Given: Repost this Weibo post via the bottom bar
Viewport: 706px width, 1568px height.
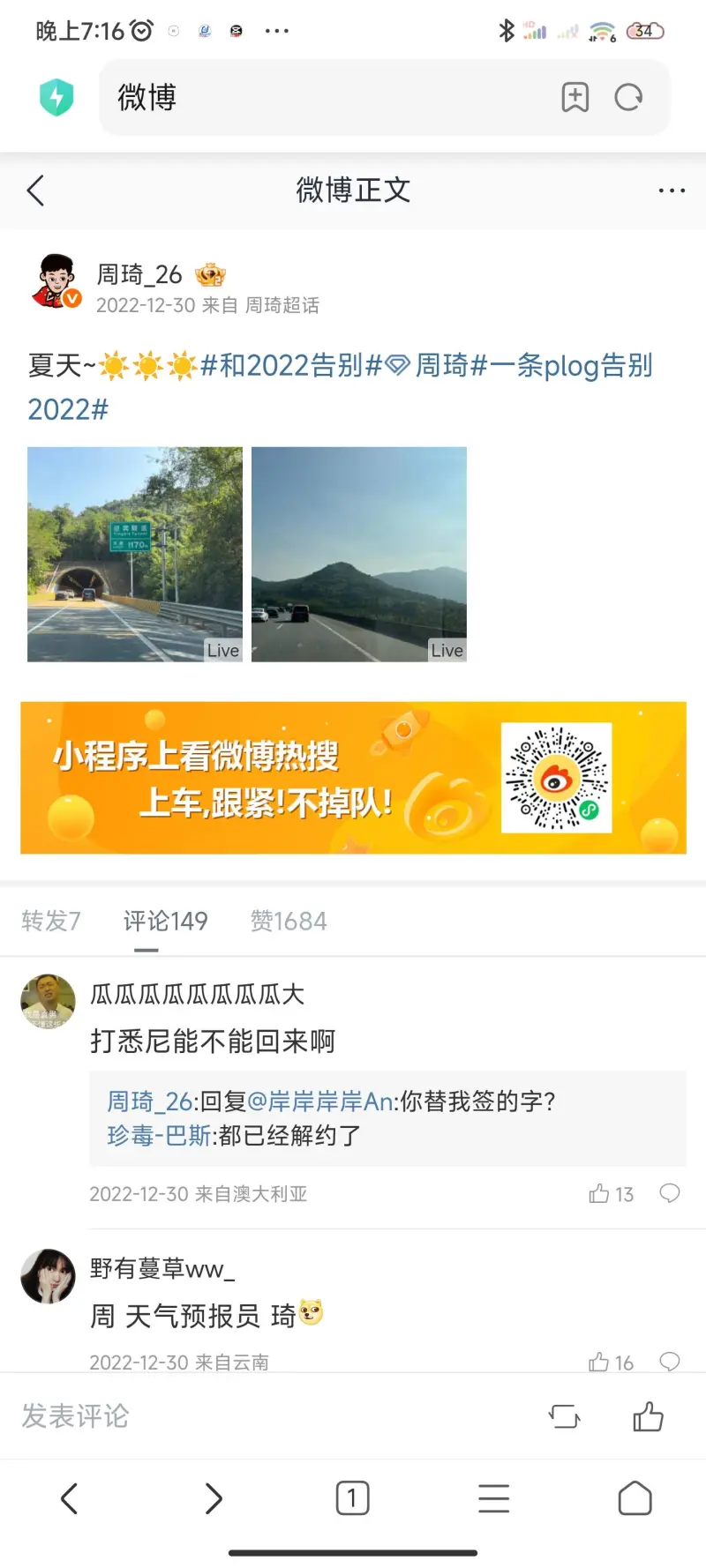Looking at the screenshot, I should [565, 1416].
